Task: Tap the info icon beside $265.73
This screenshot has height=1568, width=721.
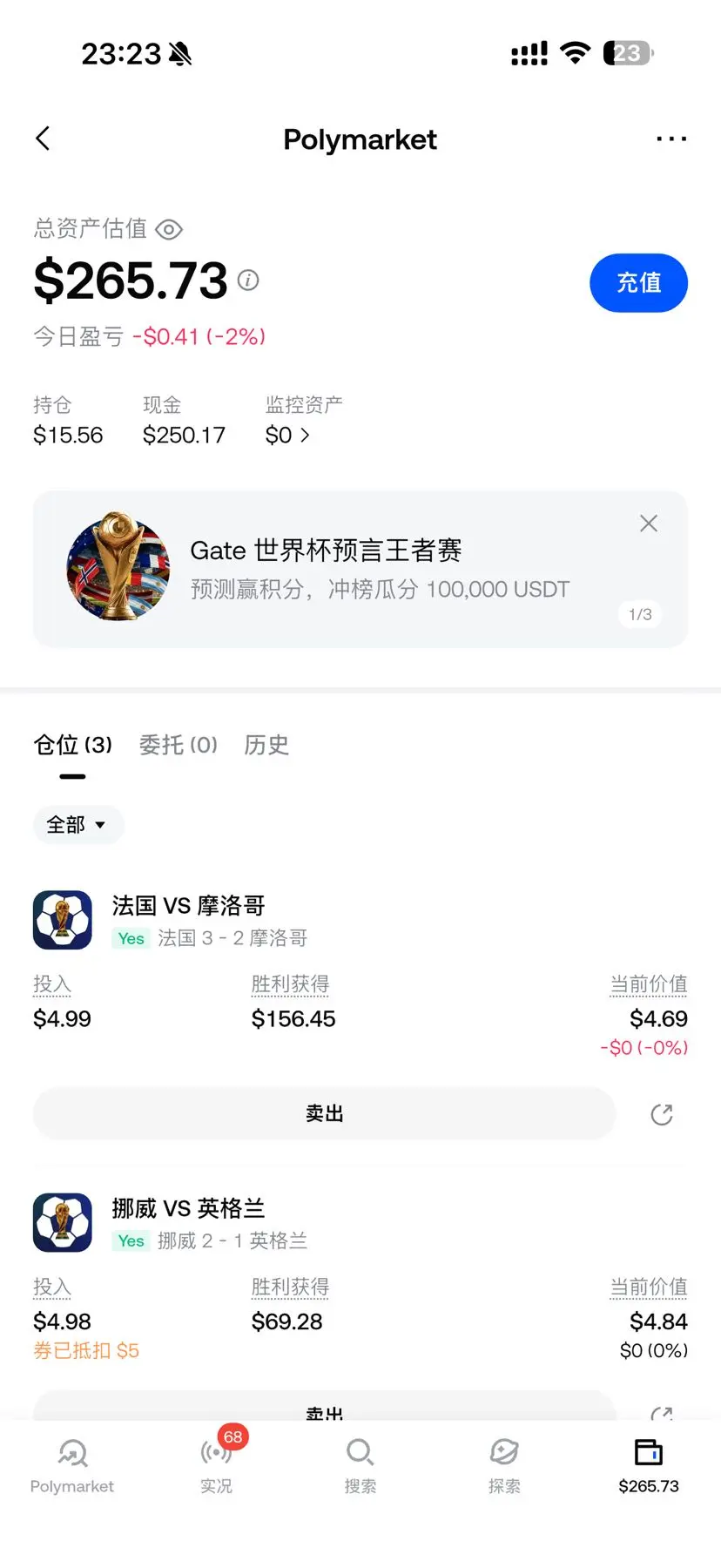Action: [x=248, y=280]
